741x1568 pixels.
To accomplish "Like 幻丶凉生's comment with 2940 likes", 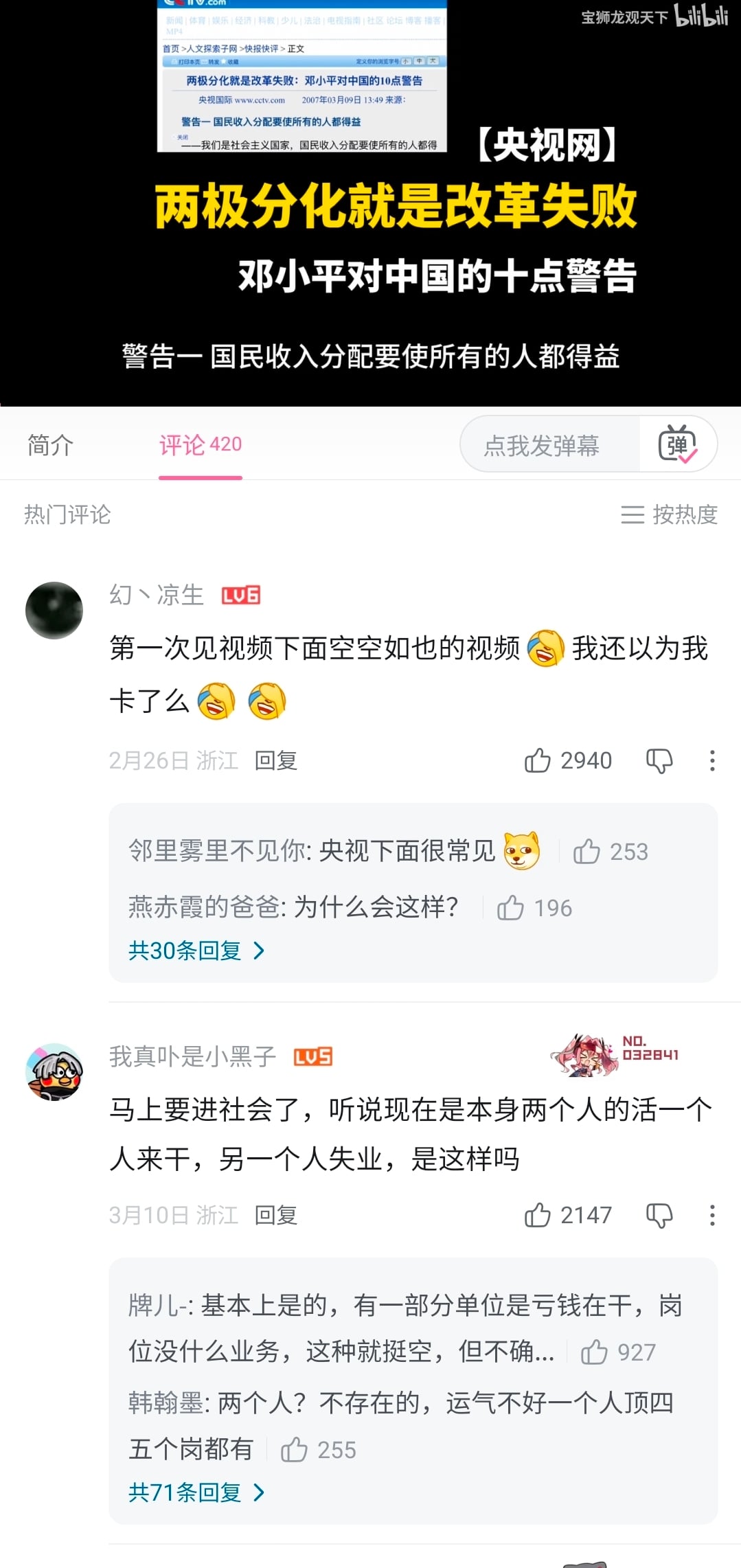I will (x=538, y=760).
